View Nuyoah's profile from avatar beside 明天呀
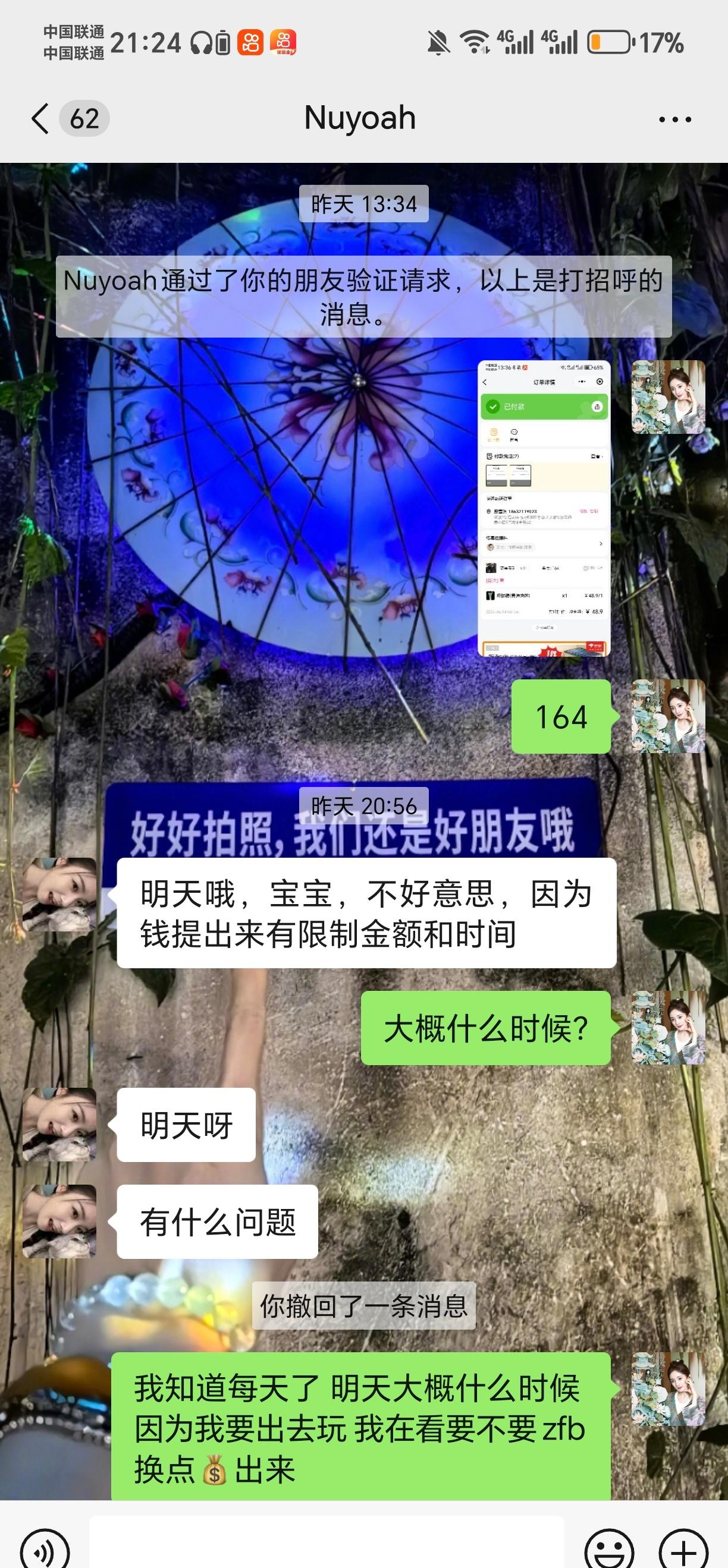Screen dimensions: 728x1568 pos(59,1124)
